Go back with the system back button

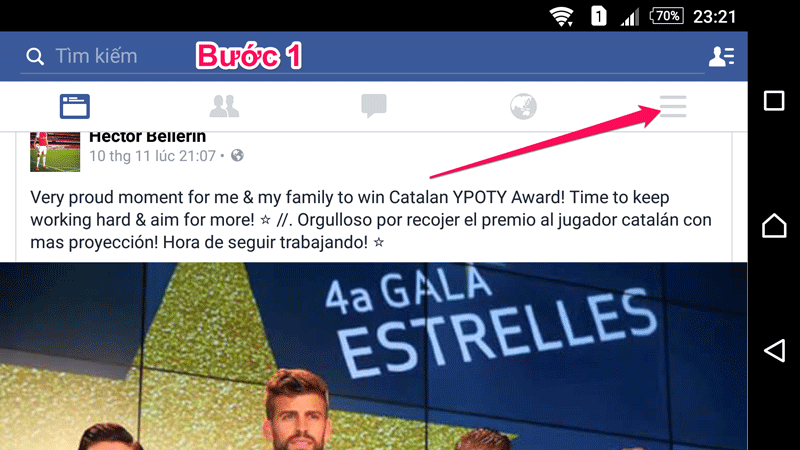tap(773, 350)
